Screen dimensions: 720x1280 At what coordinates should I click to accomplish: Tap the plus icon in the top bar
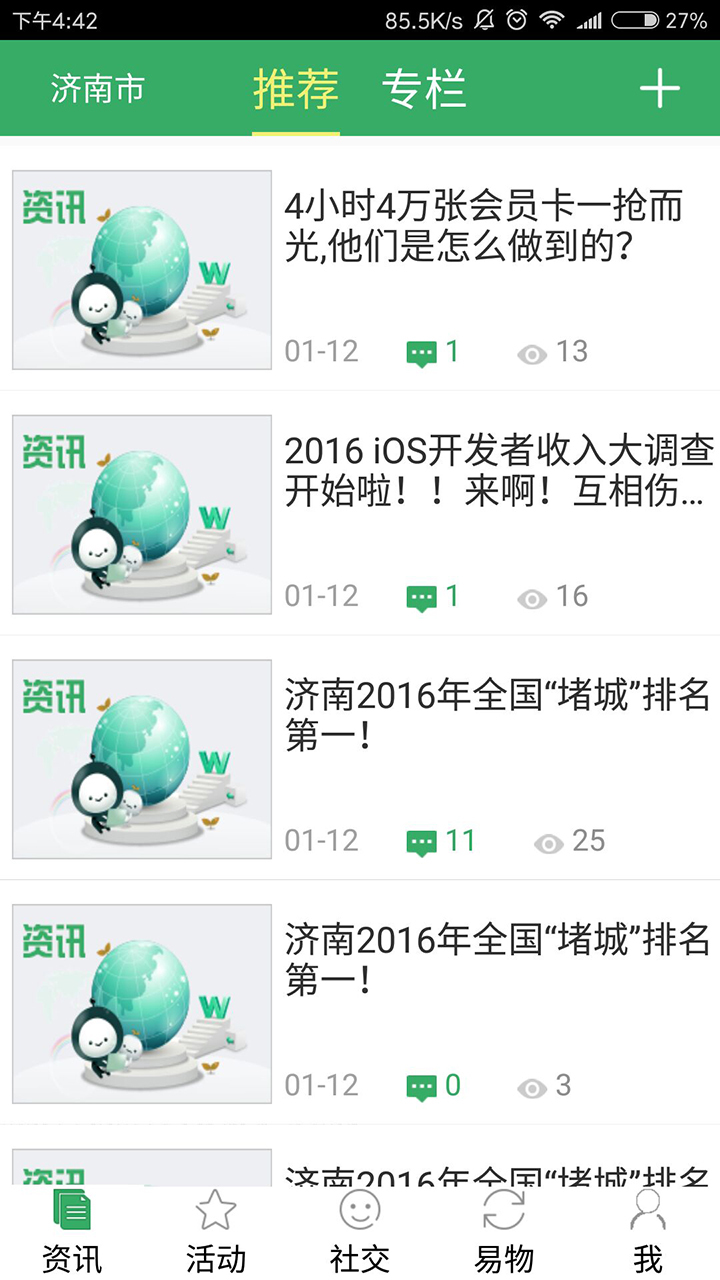pyautogui.click(x=659, y=89)
